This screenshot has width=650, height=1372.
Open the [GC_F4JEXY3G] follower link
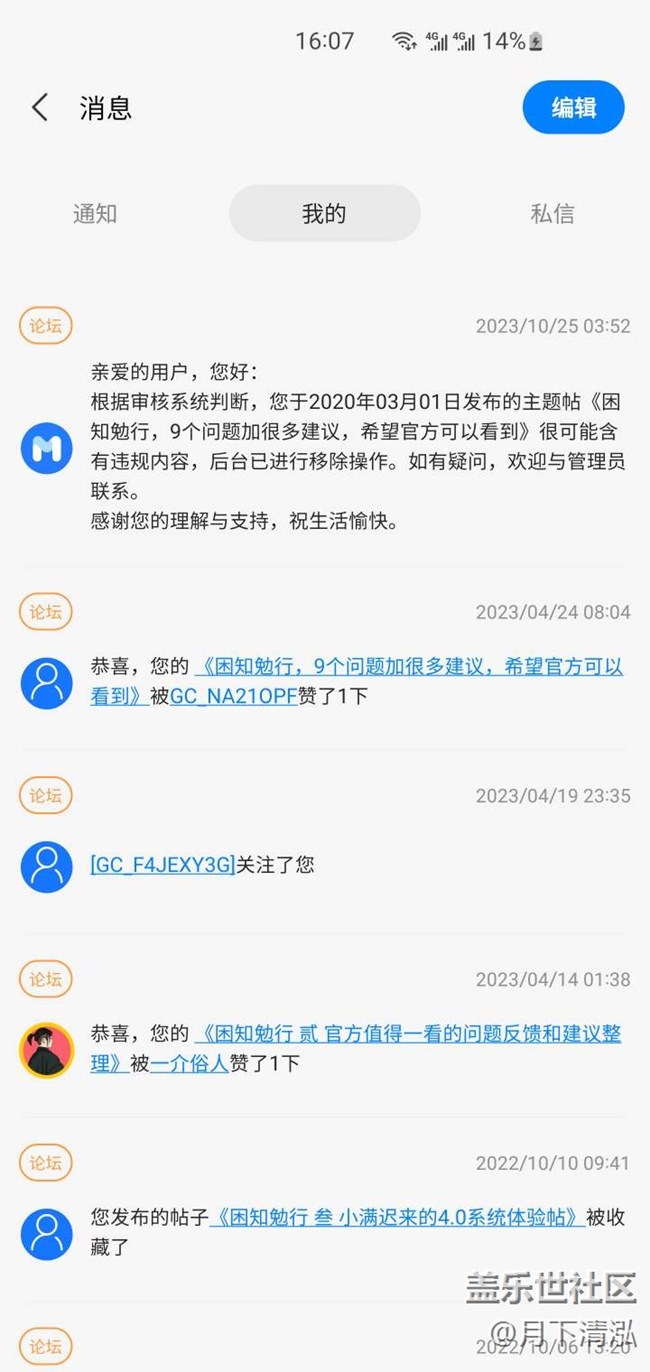click(x=162, y=864)
